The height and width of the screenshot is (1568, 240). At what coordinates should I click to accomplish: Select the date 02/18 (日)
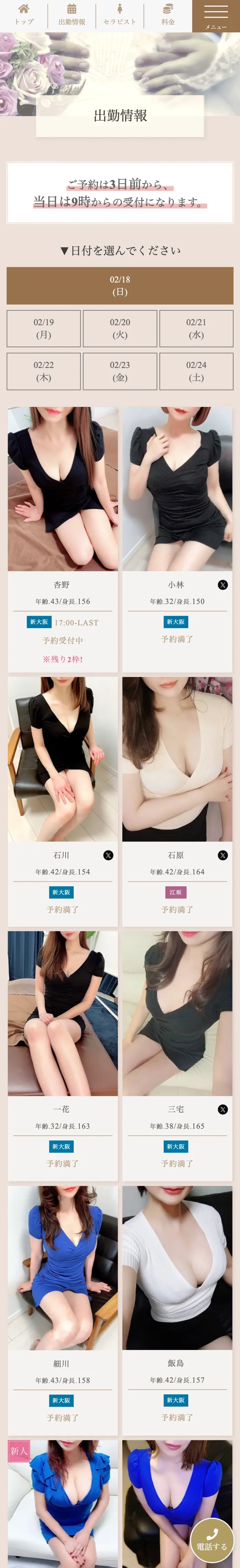click(120, 286)
